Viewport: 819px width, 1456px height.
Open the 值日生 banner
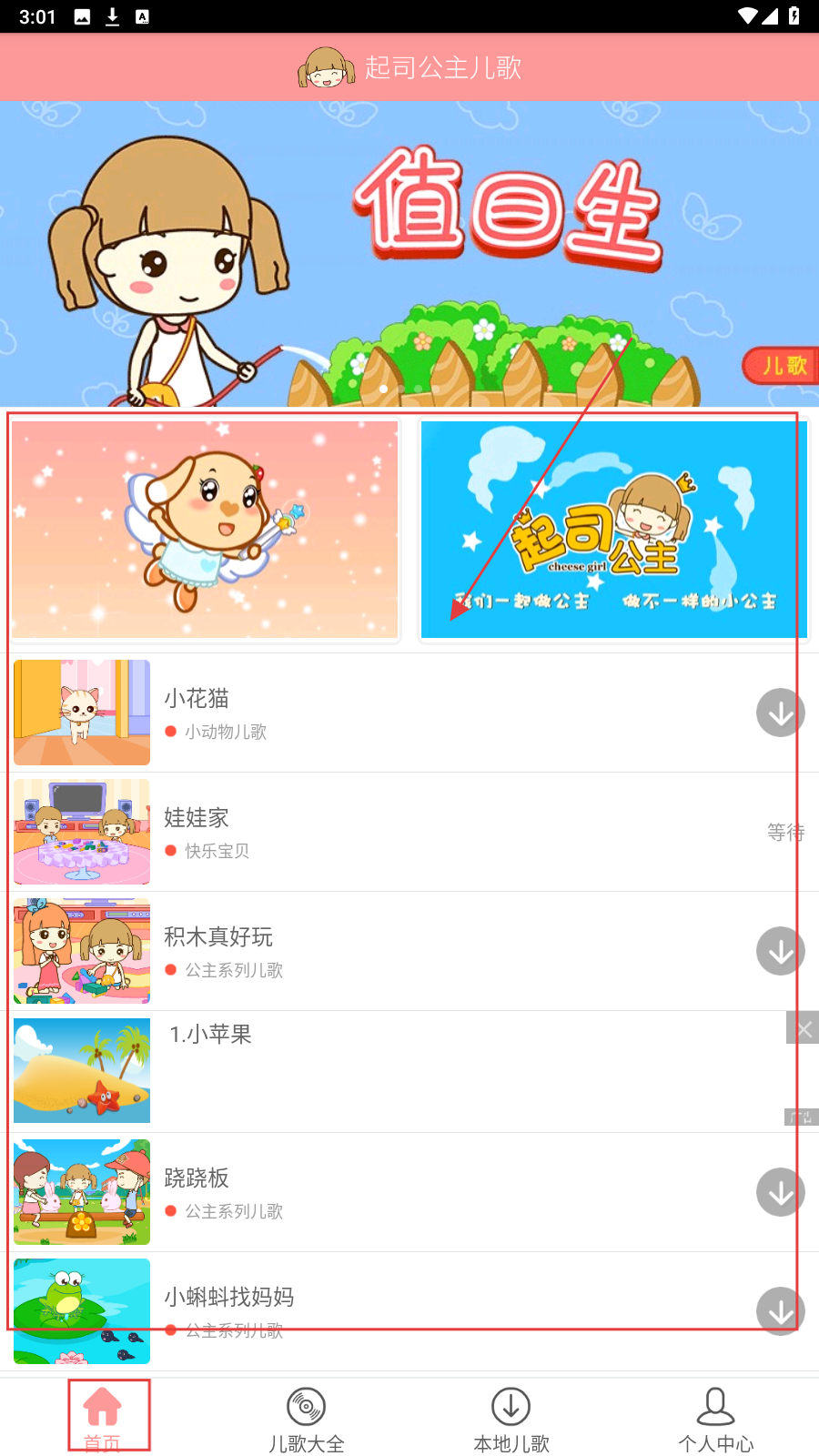(x=409, y=253)
